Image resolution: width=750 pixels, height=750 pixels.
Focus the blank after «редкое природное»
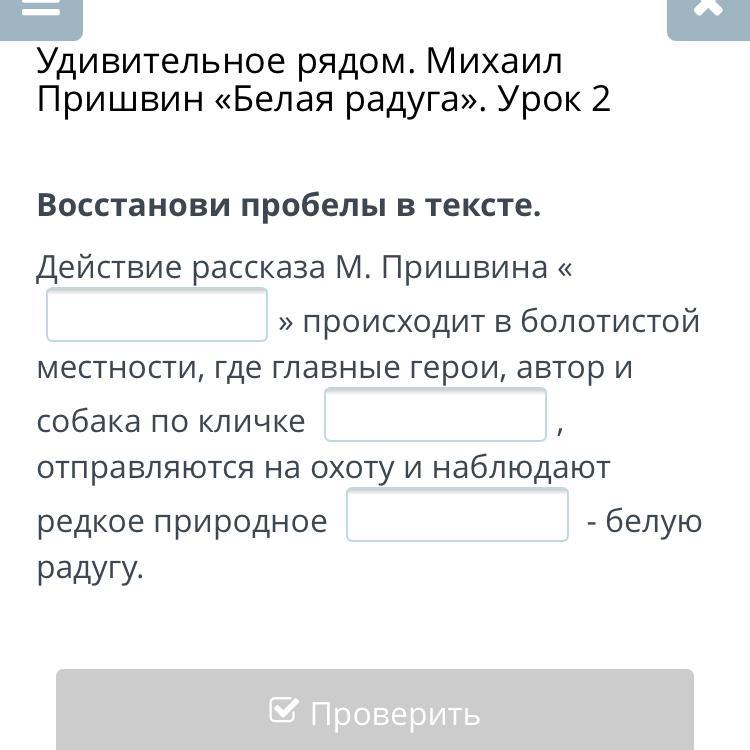457,515
